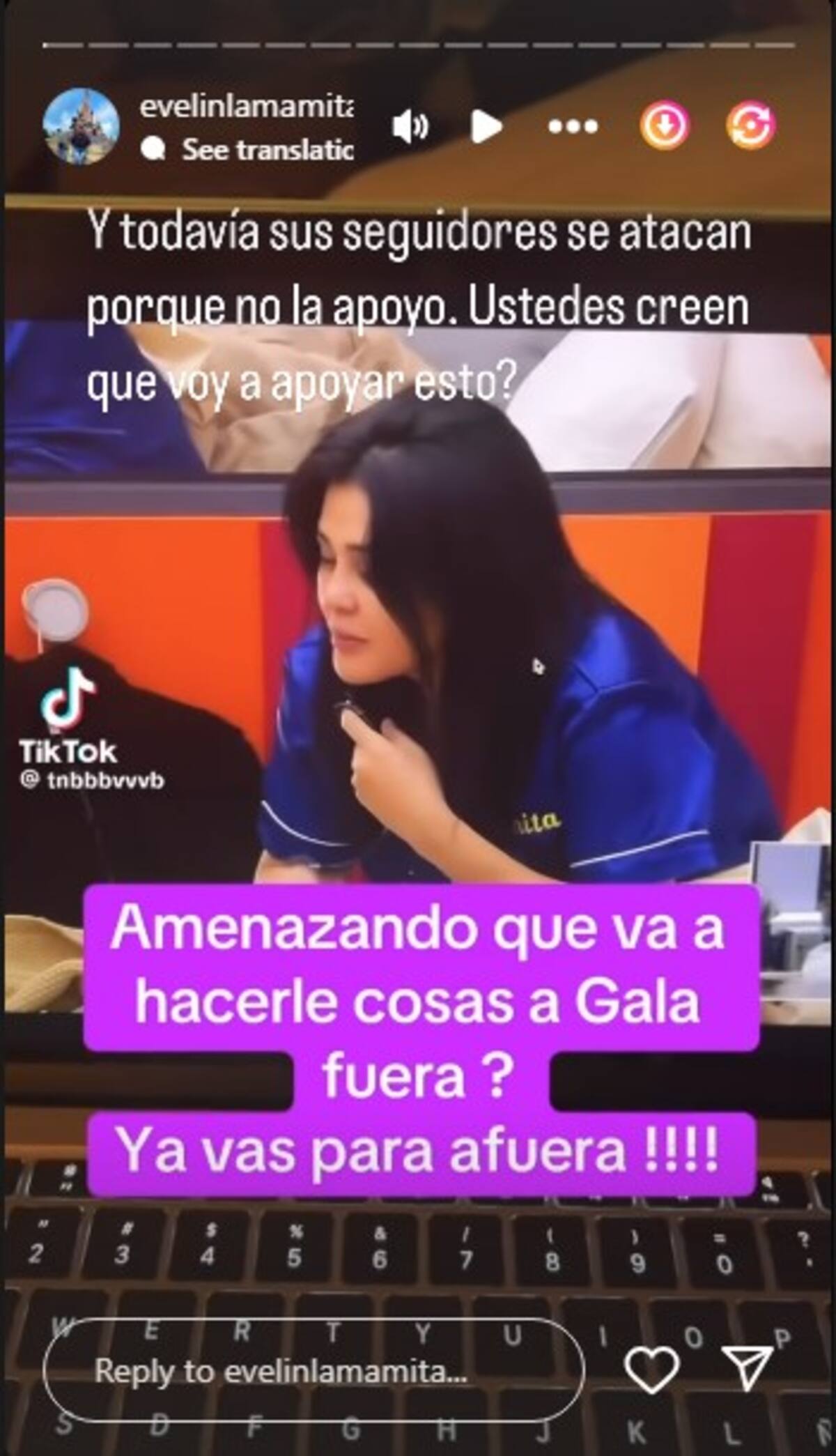Open evelinlamamita's profile picture
This screenshot has width=836, height=1456.
tap(82, 127)
